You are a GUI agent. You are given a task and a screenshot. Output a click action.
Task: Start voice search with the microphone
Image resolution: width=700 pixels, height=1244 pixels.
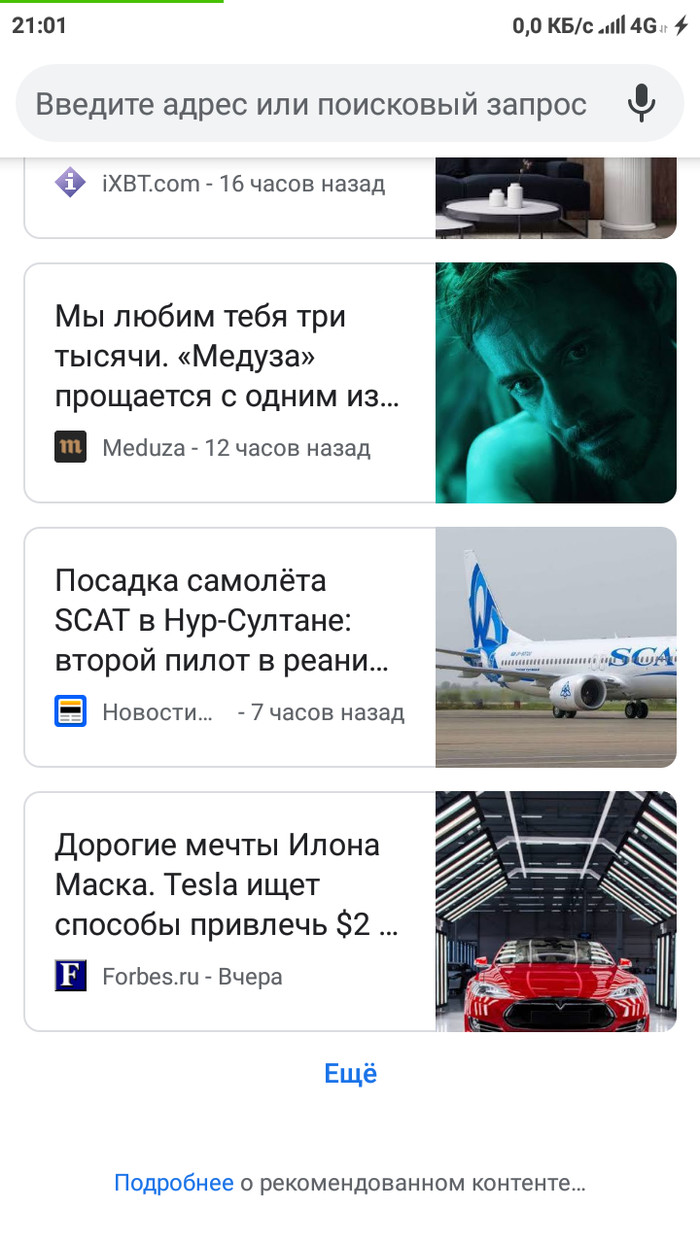pyautogui.click(x=641, y=104)
